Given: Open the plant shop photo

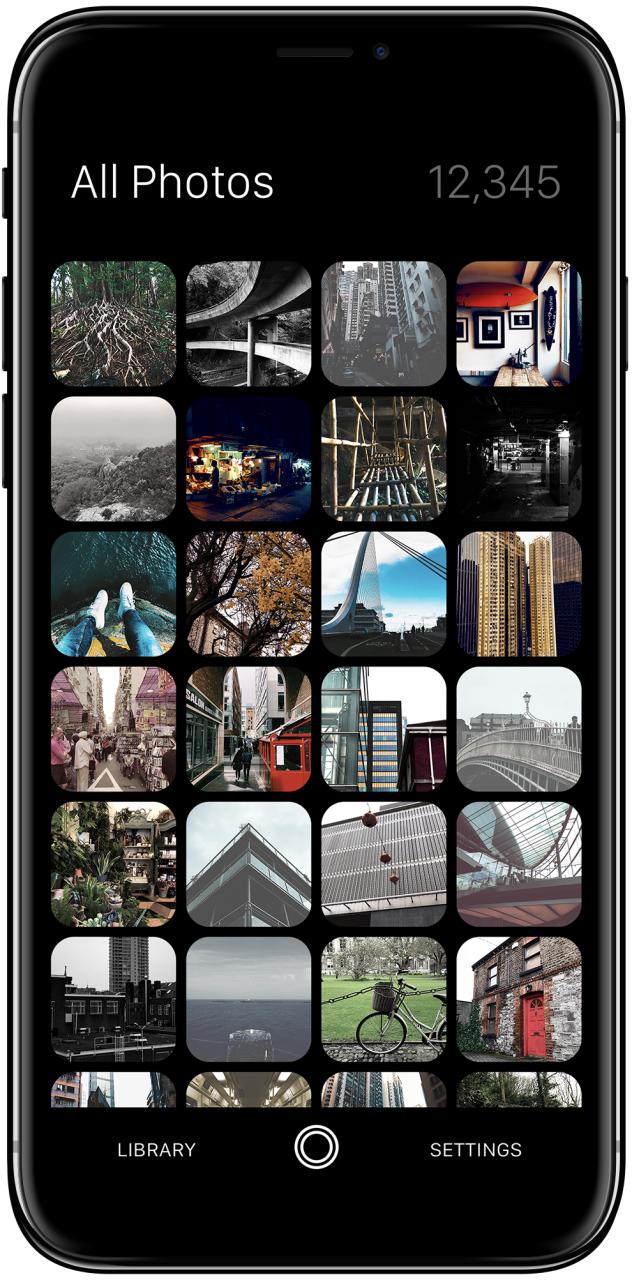Looking at the screenshot, I should [x=113, y=863].
